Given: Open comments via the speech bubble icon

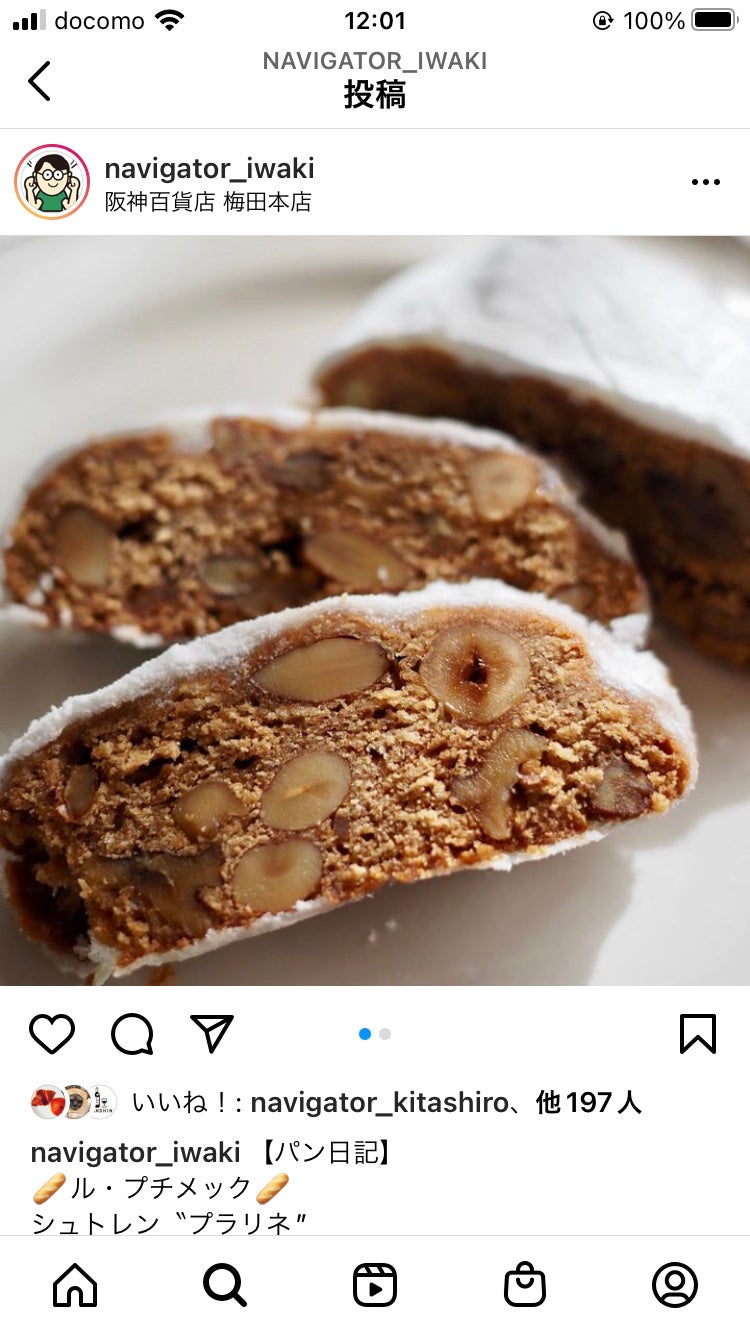Looking at the screenshot, I should point(132,1034).
